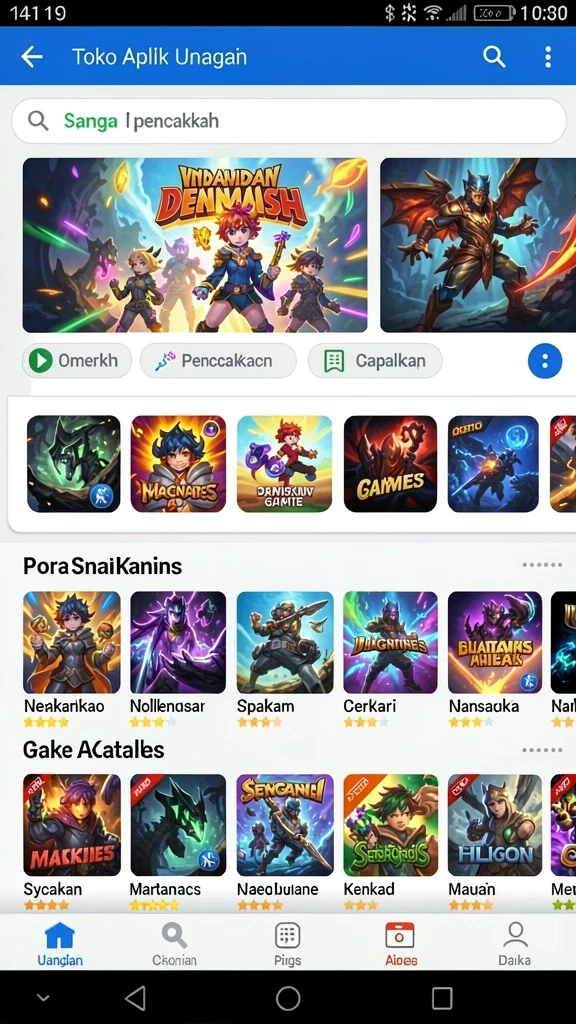
Task: Select the Capalkan chip
Action: (x=375, y=360)
